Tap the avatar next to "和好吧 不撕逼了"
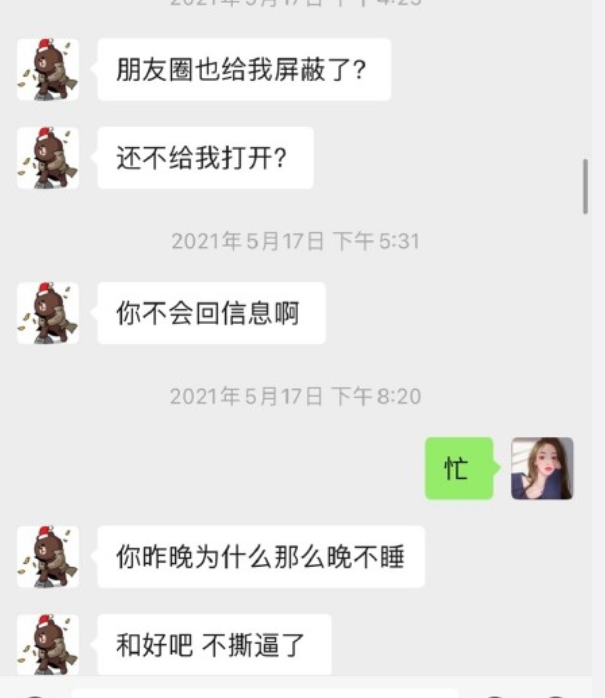Viewport: 605px width, 698px height. (48, 644)
